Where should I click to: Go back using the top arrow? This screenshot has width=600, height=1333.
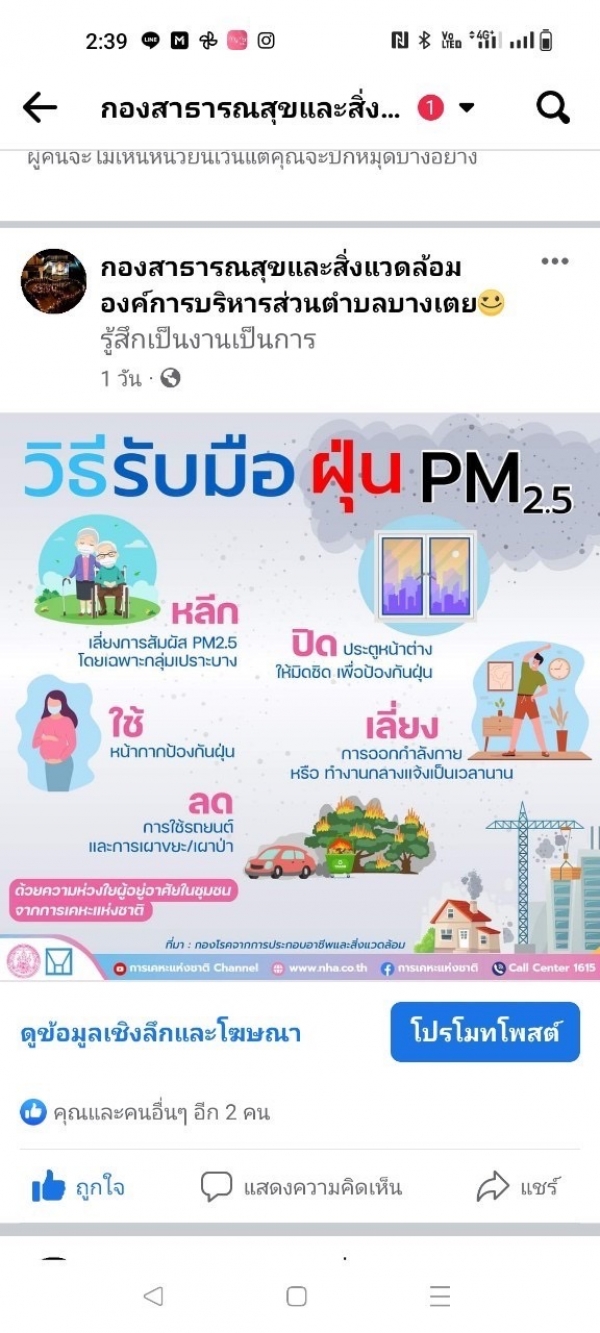pyautogui.click(x=40, y=108)
